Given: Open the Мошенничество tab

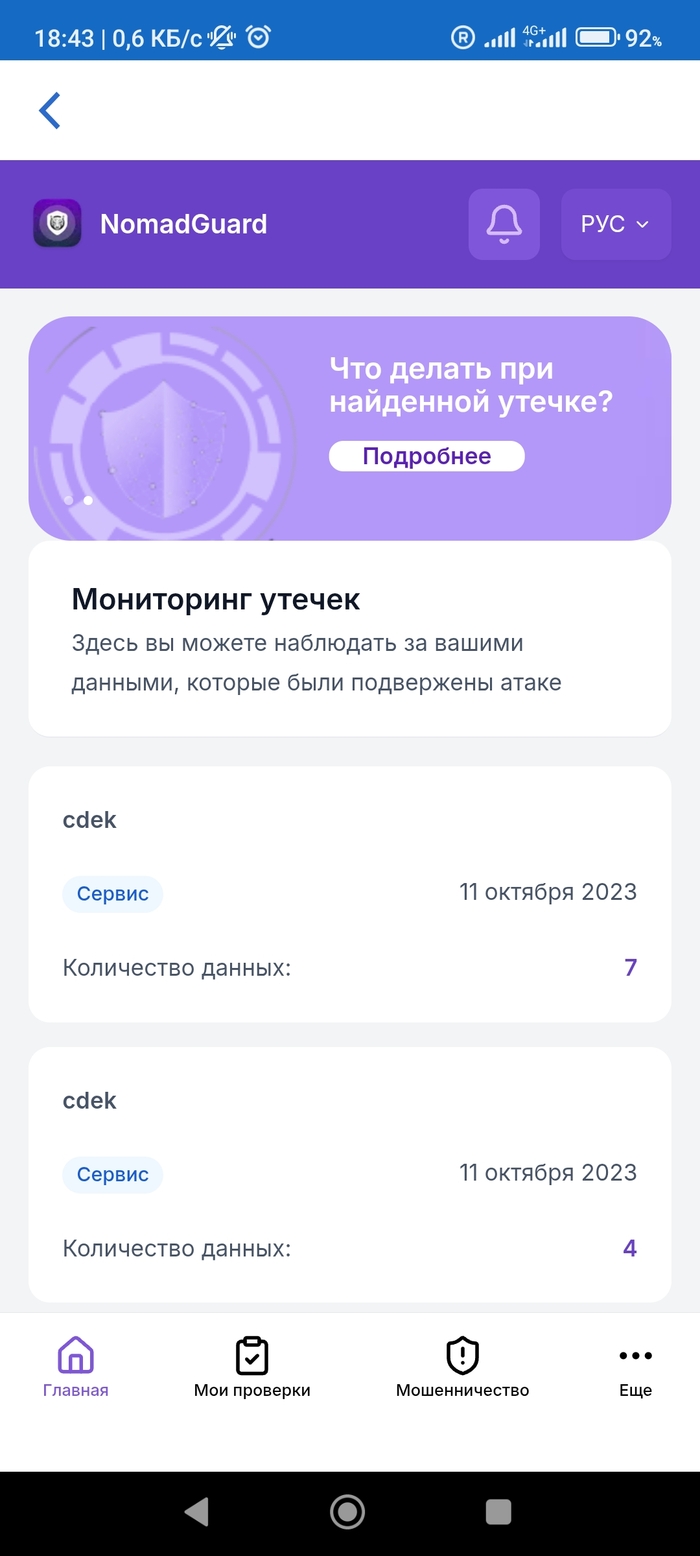Looking at the screenshot, I should click(x=462, y=1368).
